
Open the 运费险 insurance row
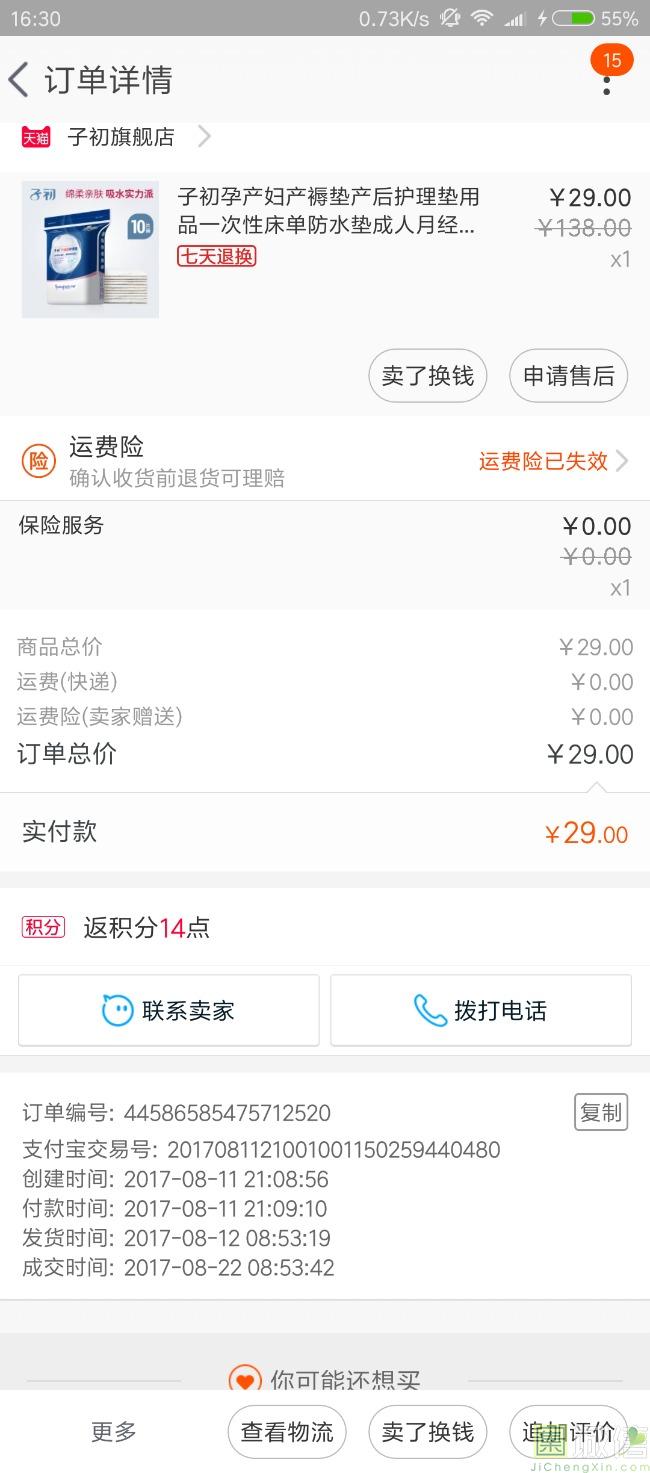(x=325, y=461)
